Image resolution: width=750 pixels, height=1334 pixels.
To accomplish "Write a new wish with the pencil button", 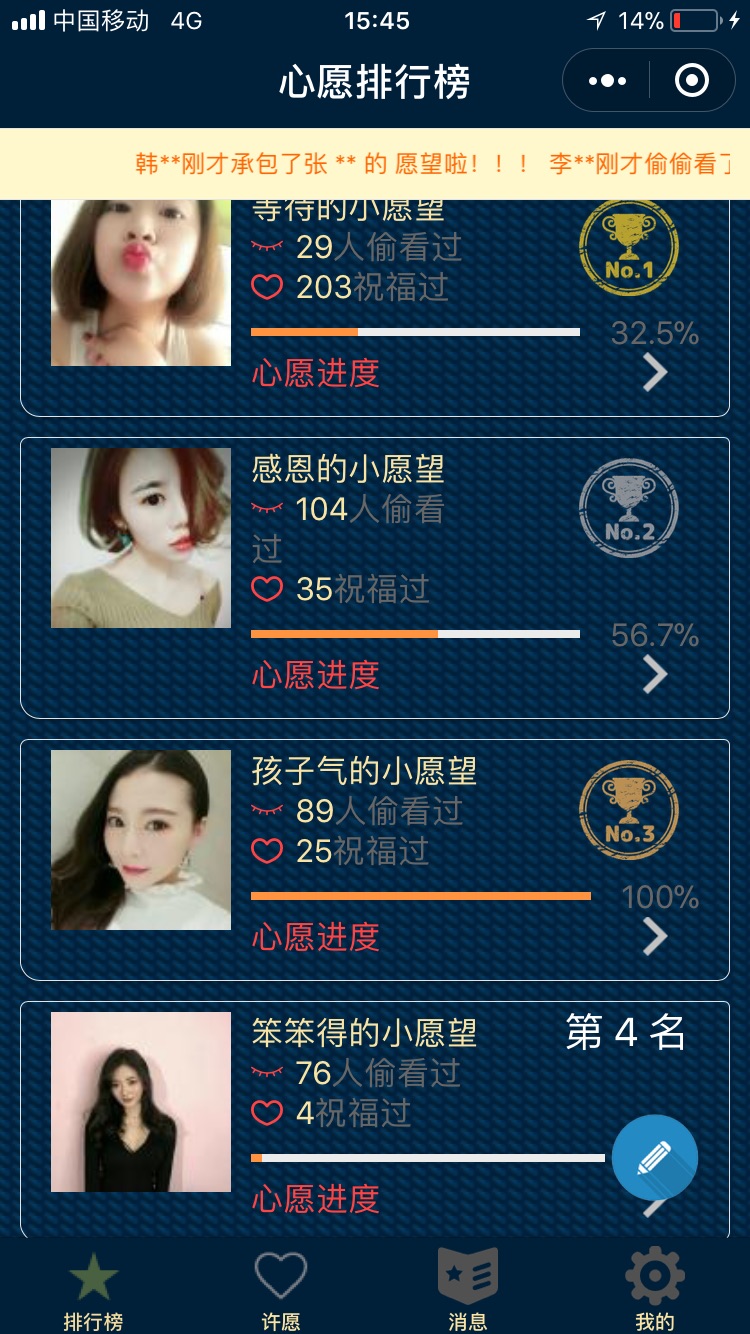I will 655,1158.
